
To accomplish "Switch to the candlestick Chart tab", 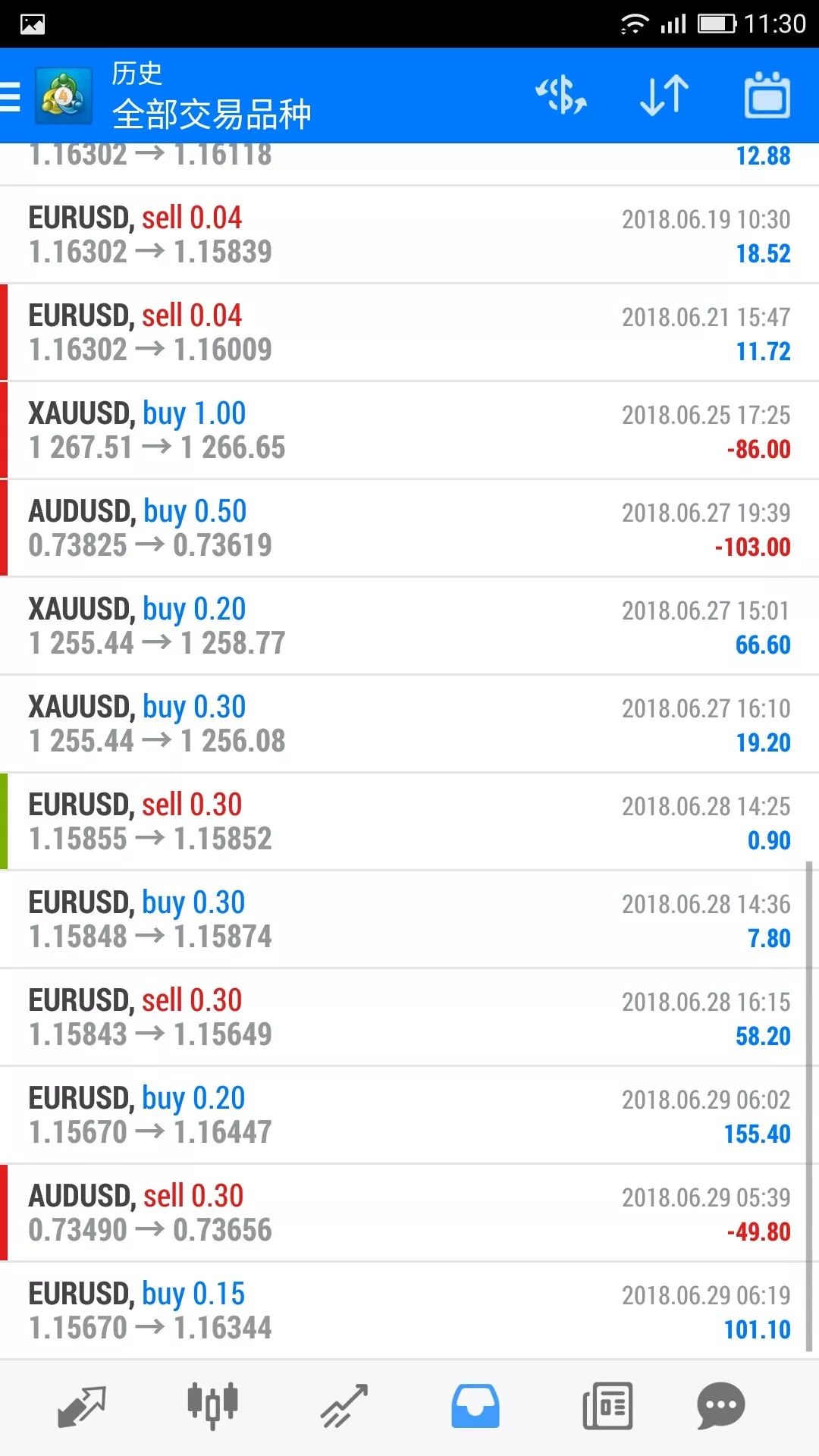I will (212, 1407).
